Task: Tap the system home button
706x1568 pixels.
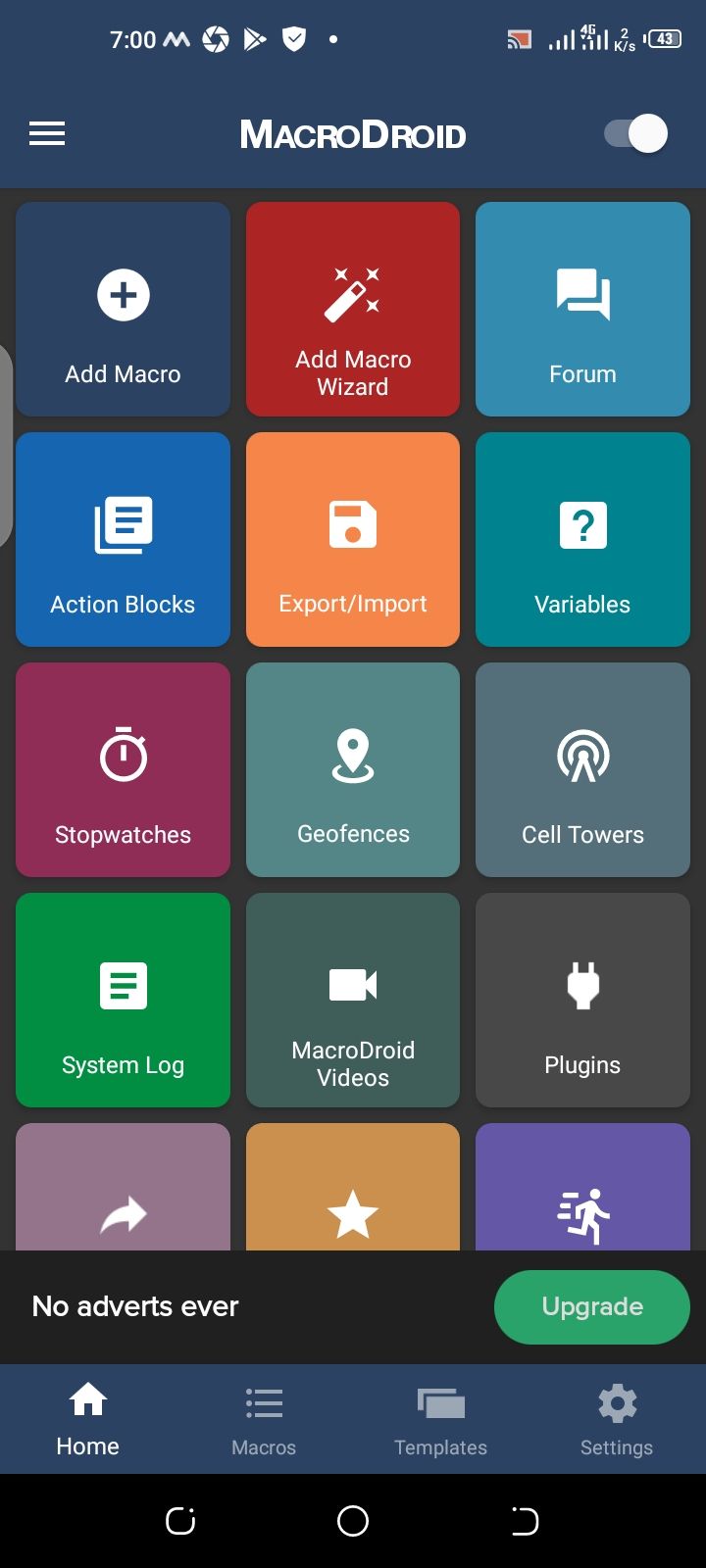Action: [353, 1521]
